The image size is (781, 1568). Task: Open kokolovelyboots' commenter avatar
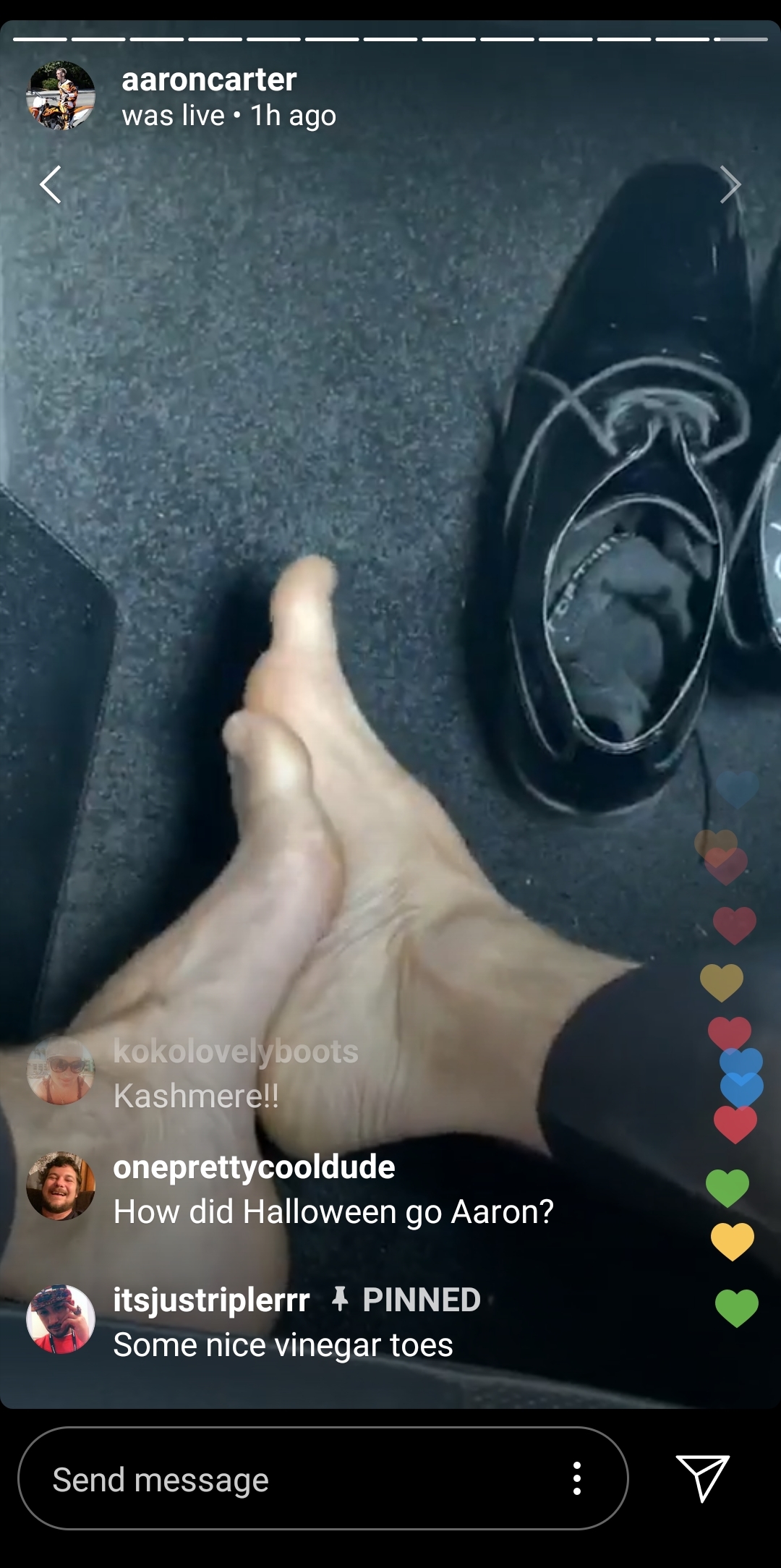pyautogui.click(x=61, y=1071)
